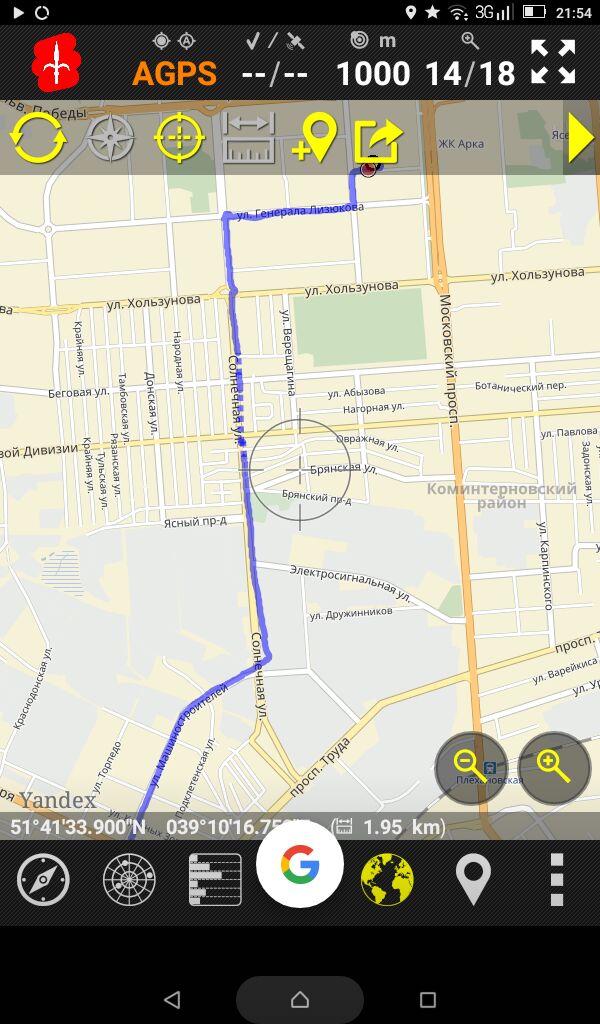The image size is (600, 1024).
Task: Open the signal bars panel
Action: pyautogui.click(x=215, y=879)
